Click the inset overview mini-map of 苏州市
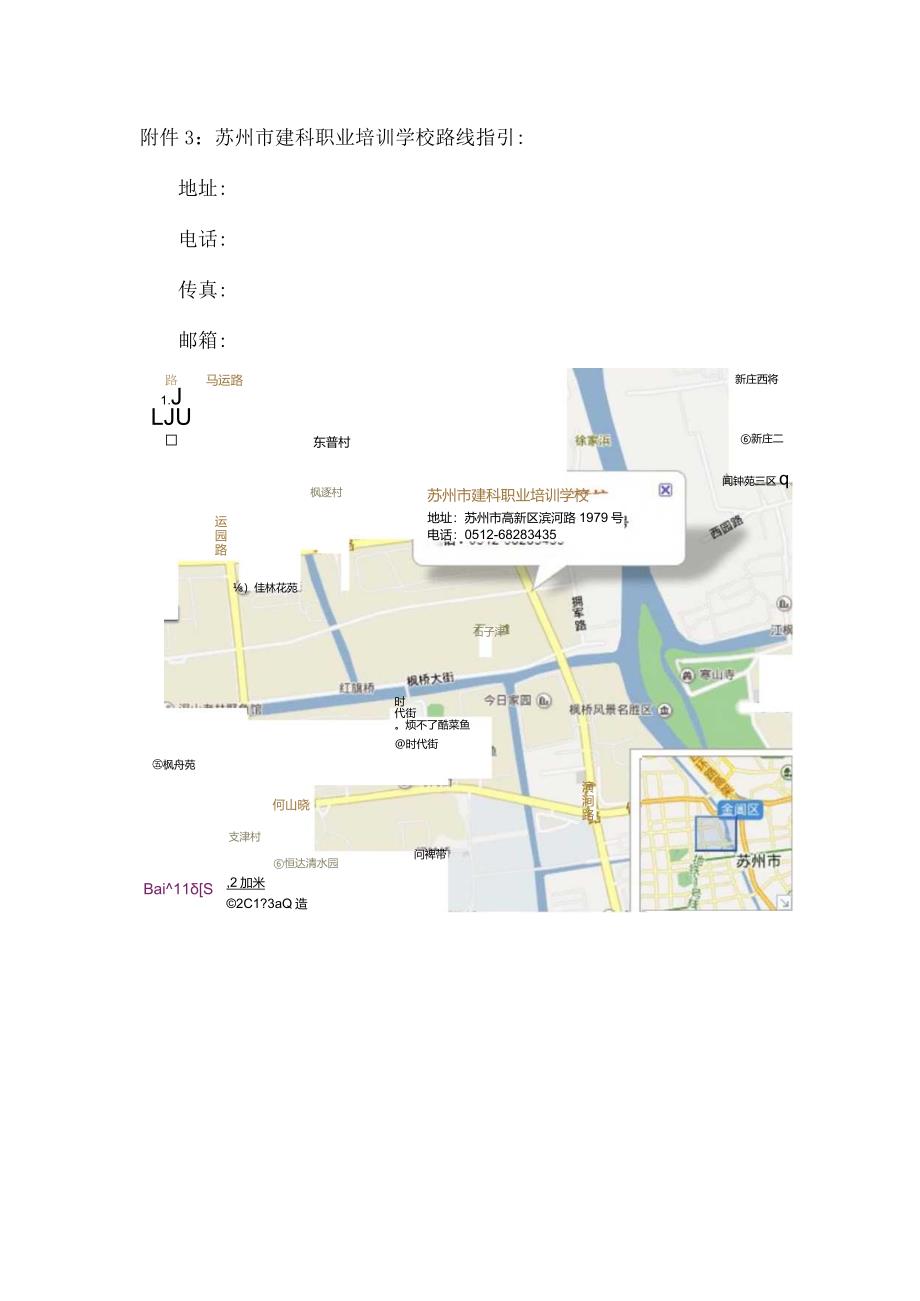920x1301 pixels. [x=713, y=832]
